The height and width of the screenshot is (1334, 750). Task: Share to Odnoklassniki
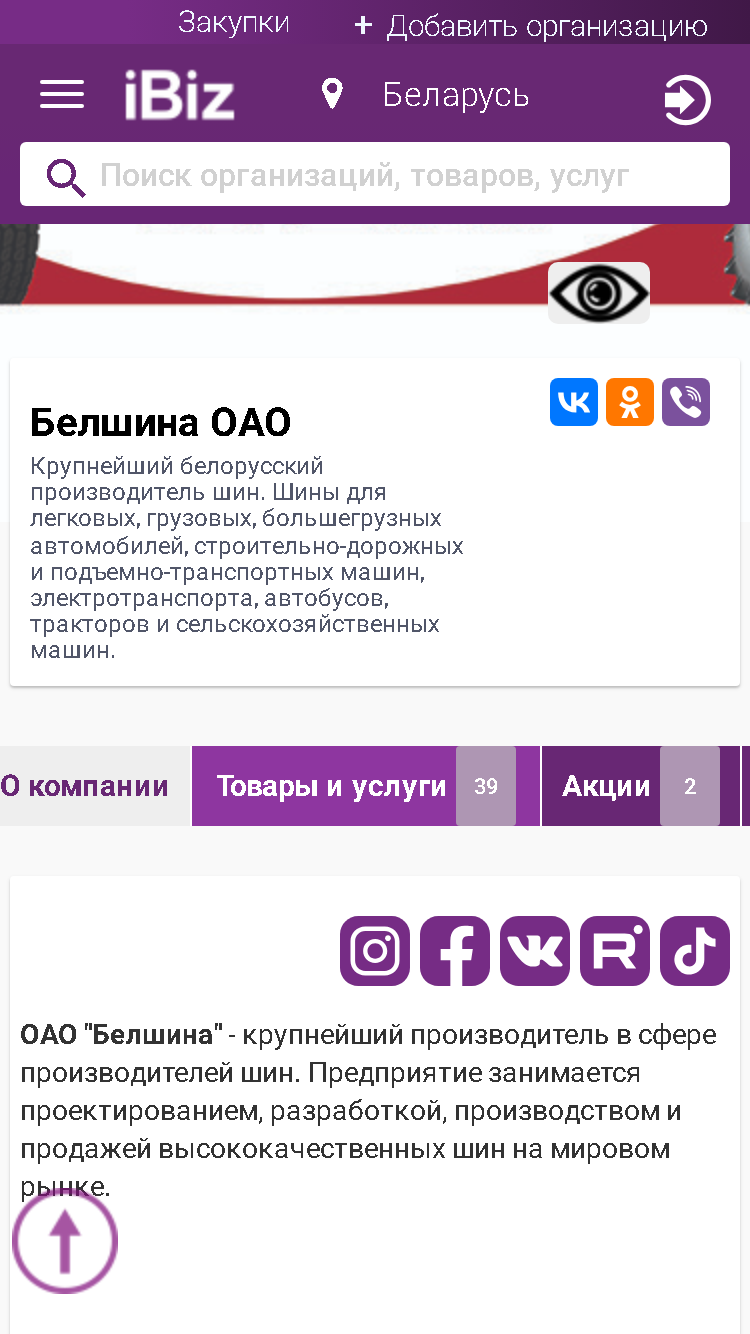pos(630,402)
